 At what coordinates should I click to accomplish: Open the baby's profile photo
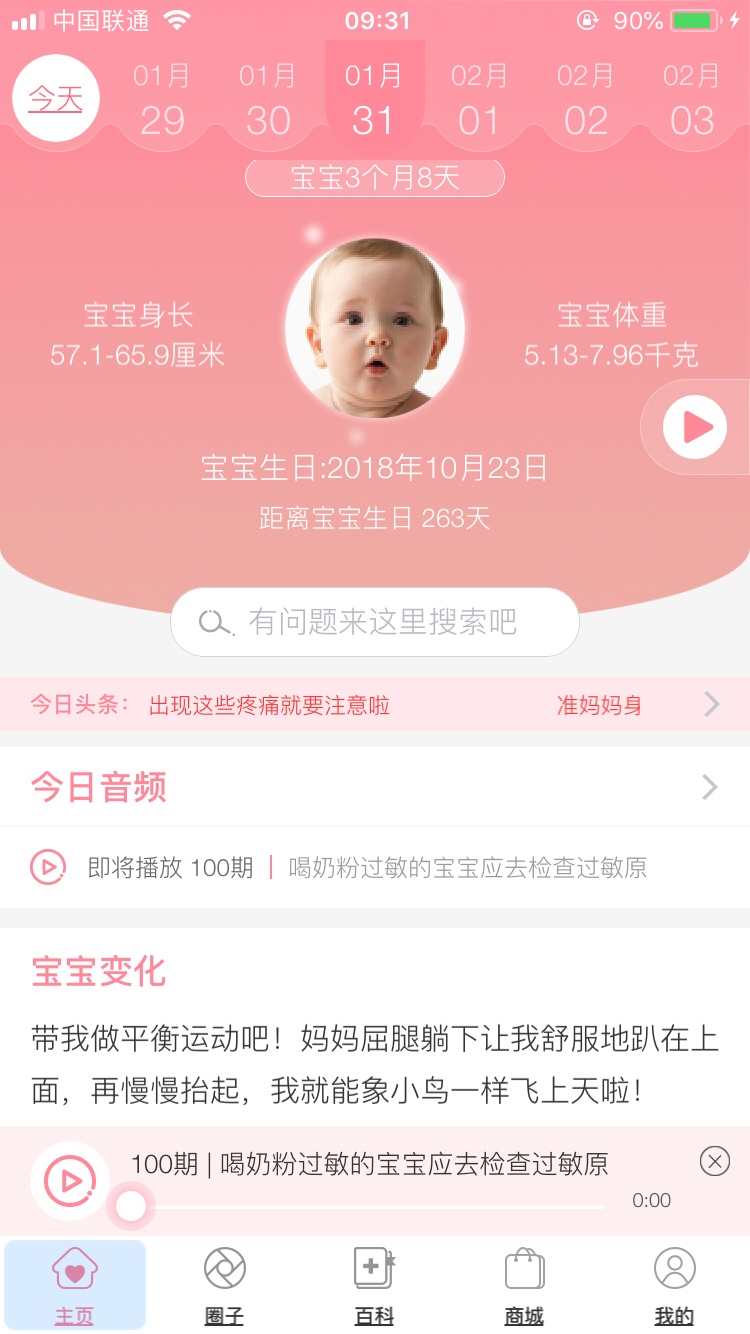pos(375,328)
